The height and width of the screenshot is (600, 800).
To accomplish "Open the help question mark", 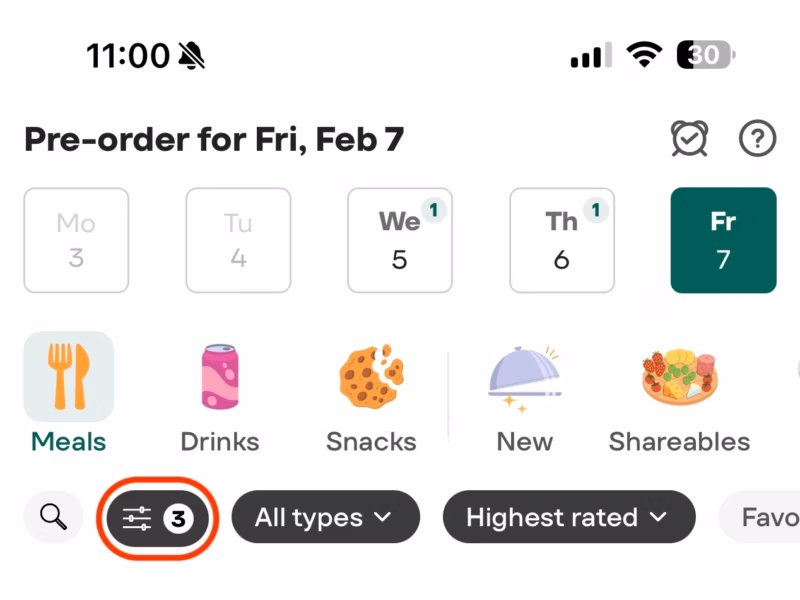I will click(x=757, y=139).
